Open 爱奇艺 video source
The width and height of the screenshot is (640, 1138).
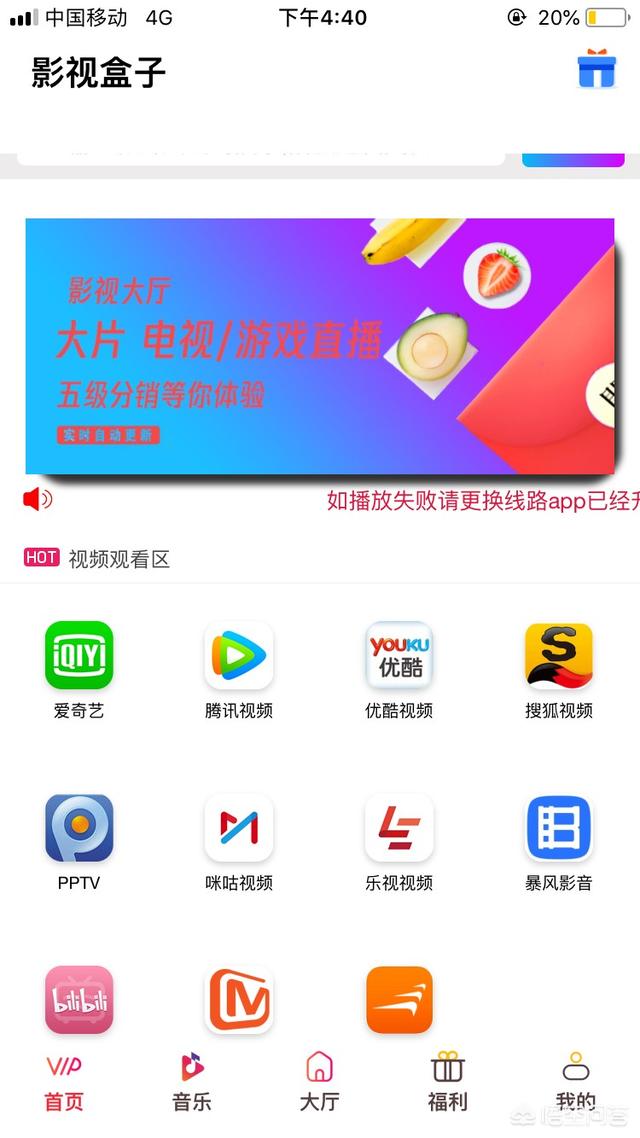click(79, 656)
